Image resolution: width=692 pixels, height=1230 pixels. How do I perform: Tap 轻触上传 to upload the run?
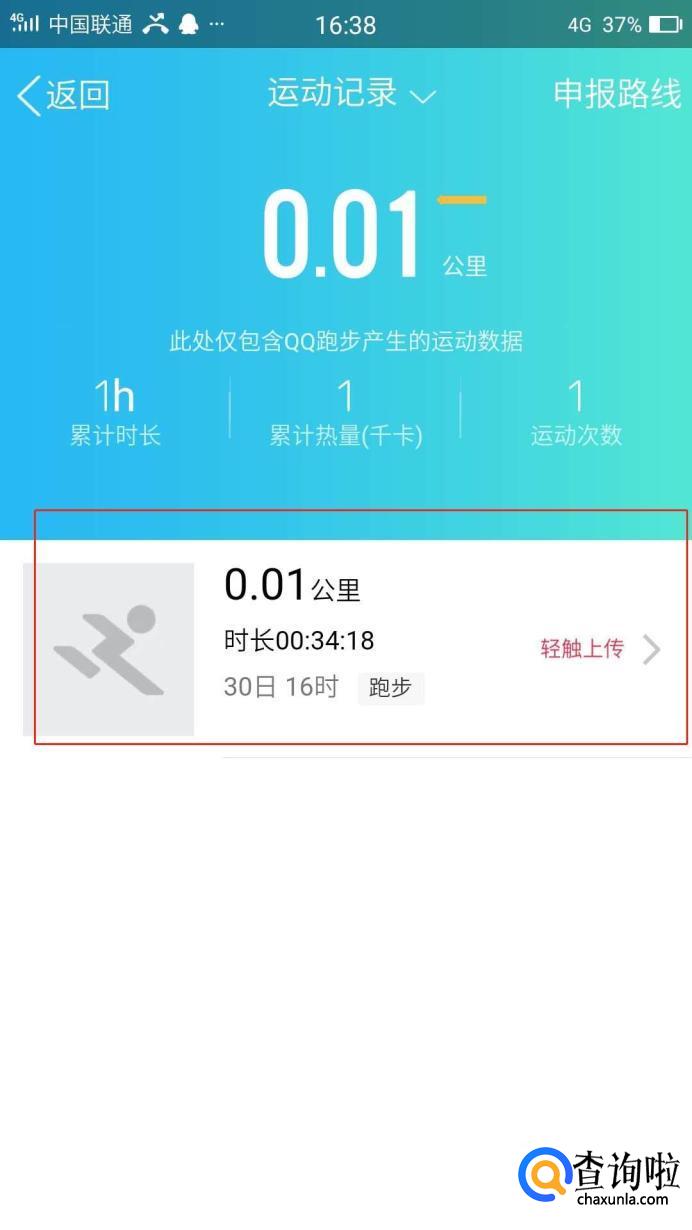[582, 649]
